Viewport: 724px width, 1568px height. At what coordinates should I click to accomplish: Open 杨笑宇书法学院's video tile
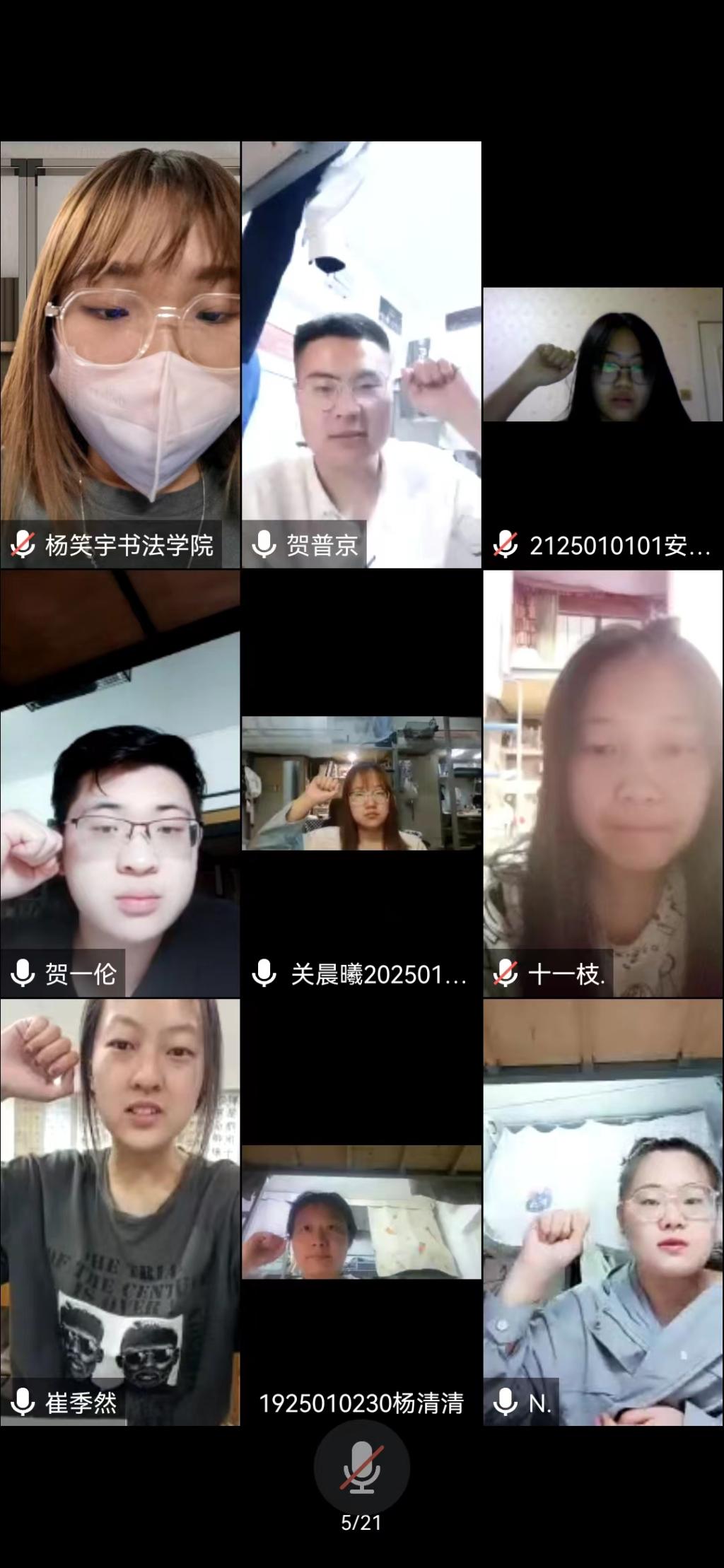[x=120, y=353]
